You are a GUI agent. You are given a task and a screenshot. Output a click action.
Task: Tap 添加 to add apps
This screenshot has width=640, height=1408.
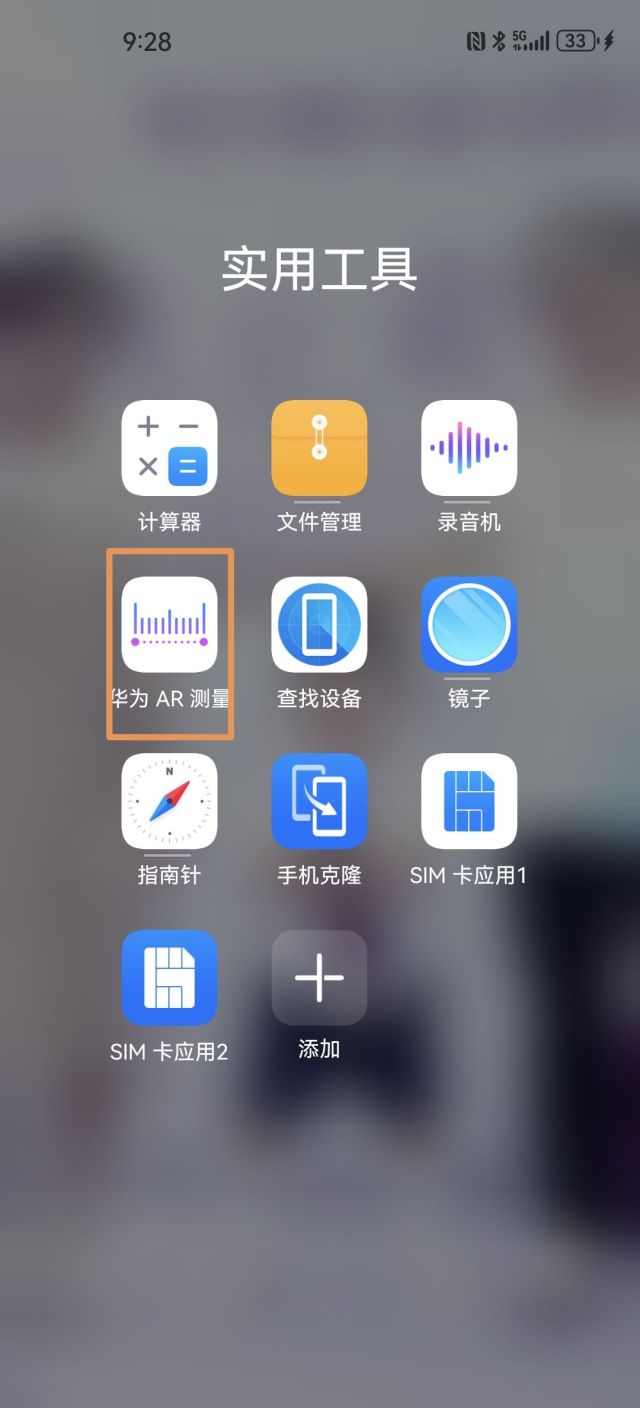click(319, 978)
